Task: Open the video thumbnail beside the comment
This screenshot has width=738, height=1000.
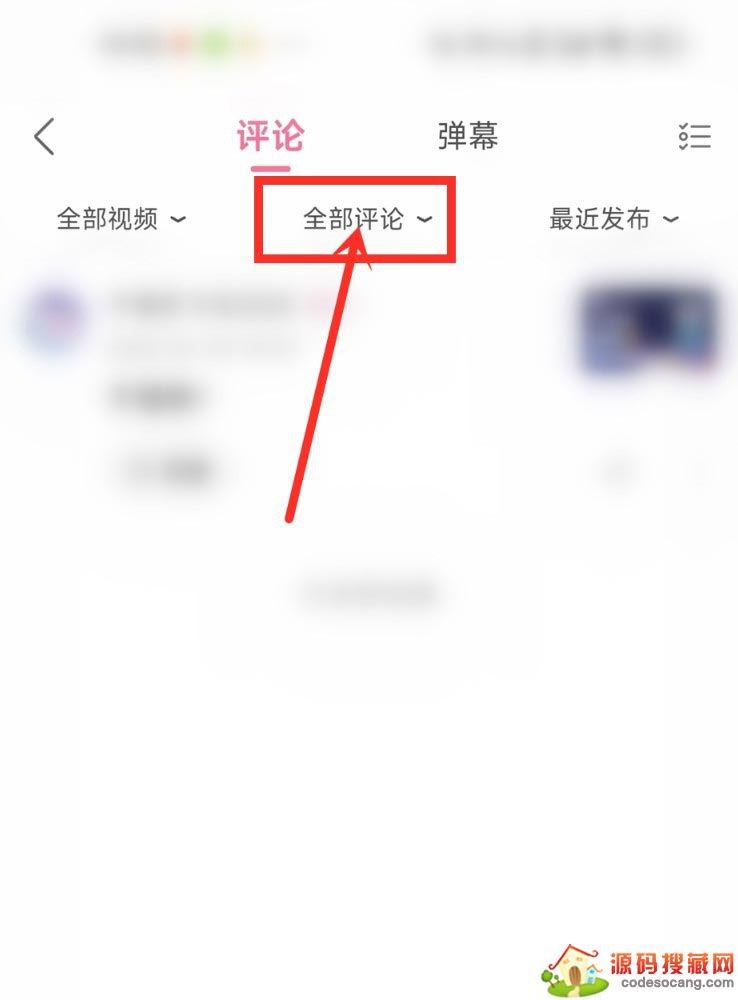Action: (650, 331)
